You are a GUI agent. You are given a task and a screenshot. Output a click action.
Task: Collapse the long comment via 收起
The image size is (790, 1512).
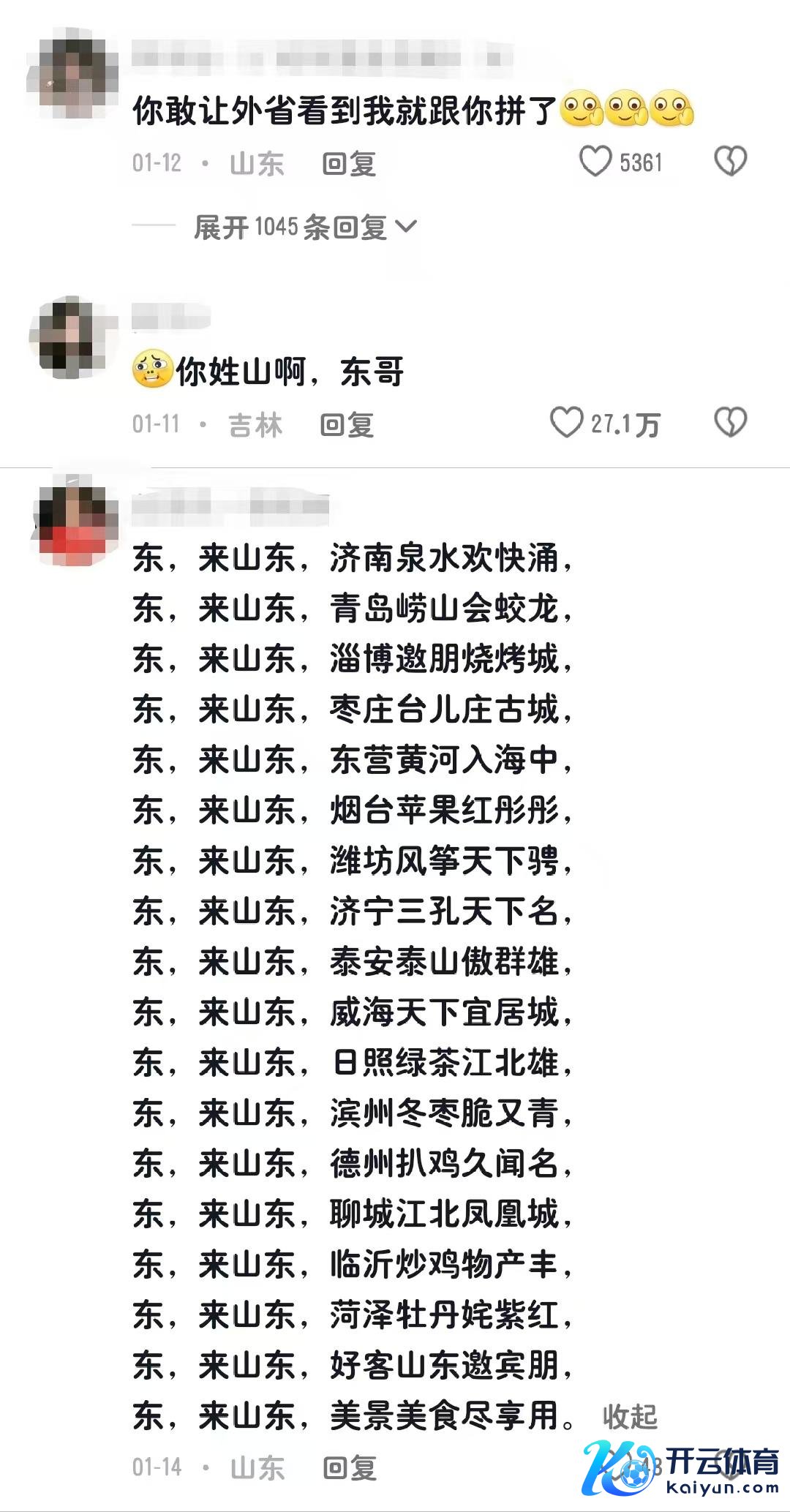click(630, 1417)
